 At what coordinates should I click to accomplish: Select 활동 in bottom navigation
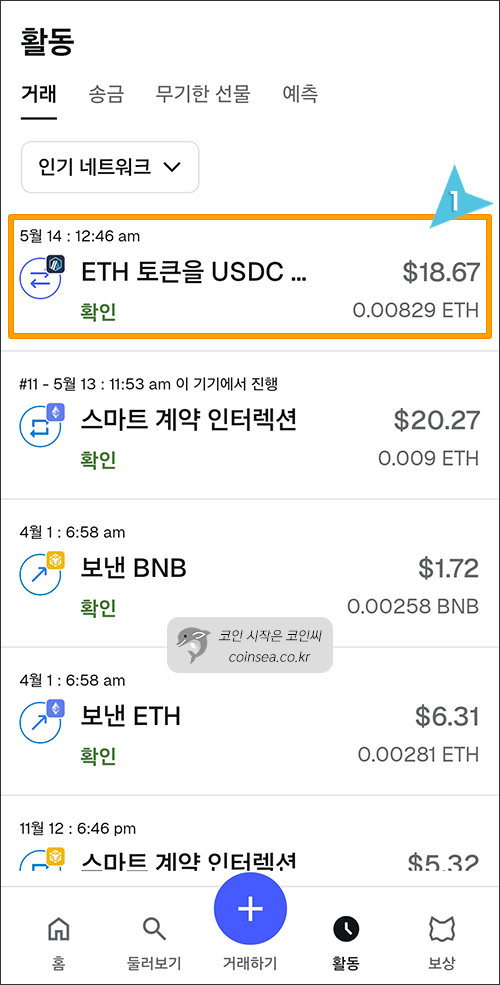[346, 940]
